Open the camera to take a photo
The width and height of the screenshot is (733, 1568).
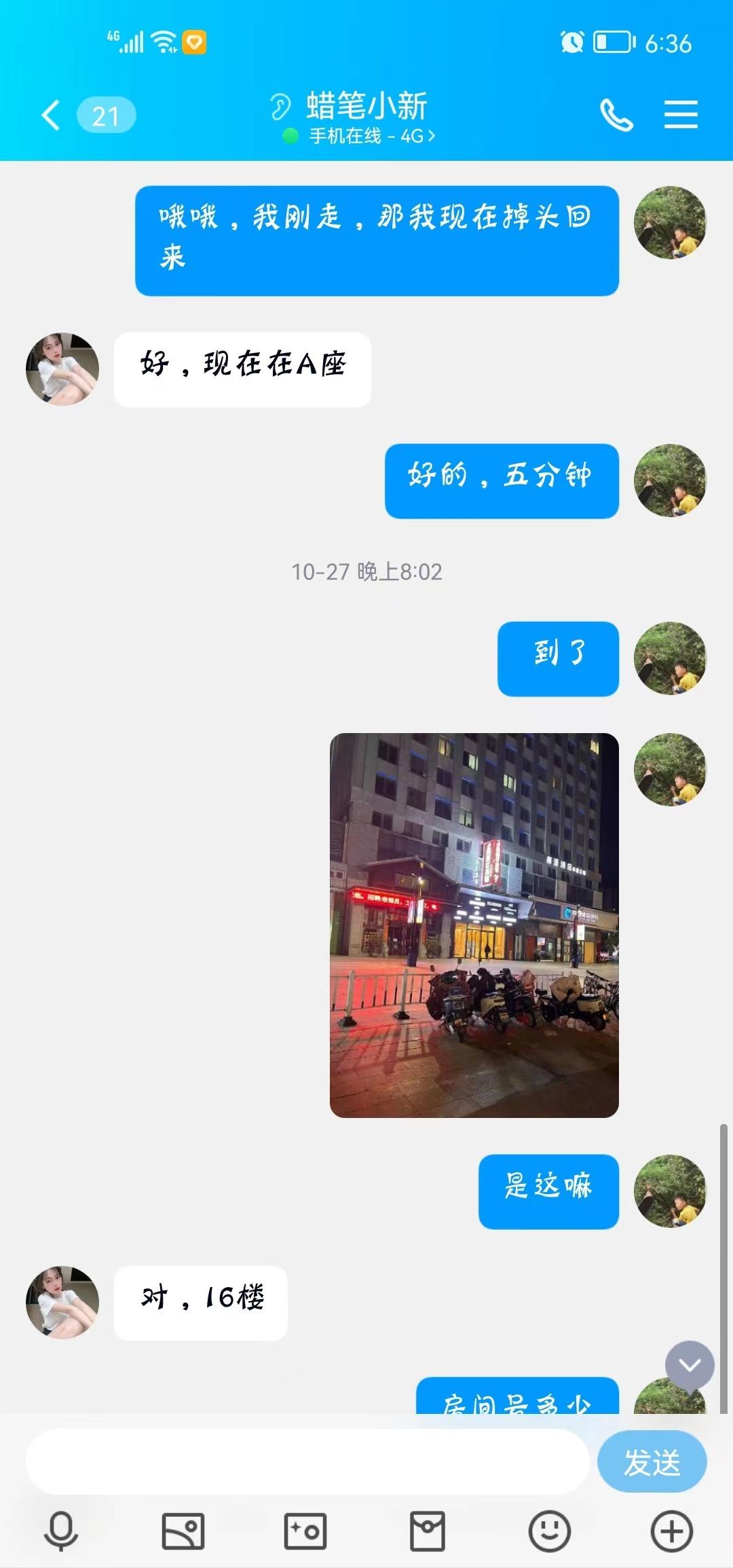coord(305,1531)
